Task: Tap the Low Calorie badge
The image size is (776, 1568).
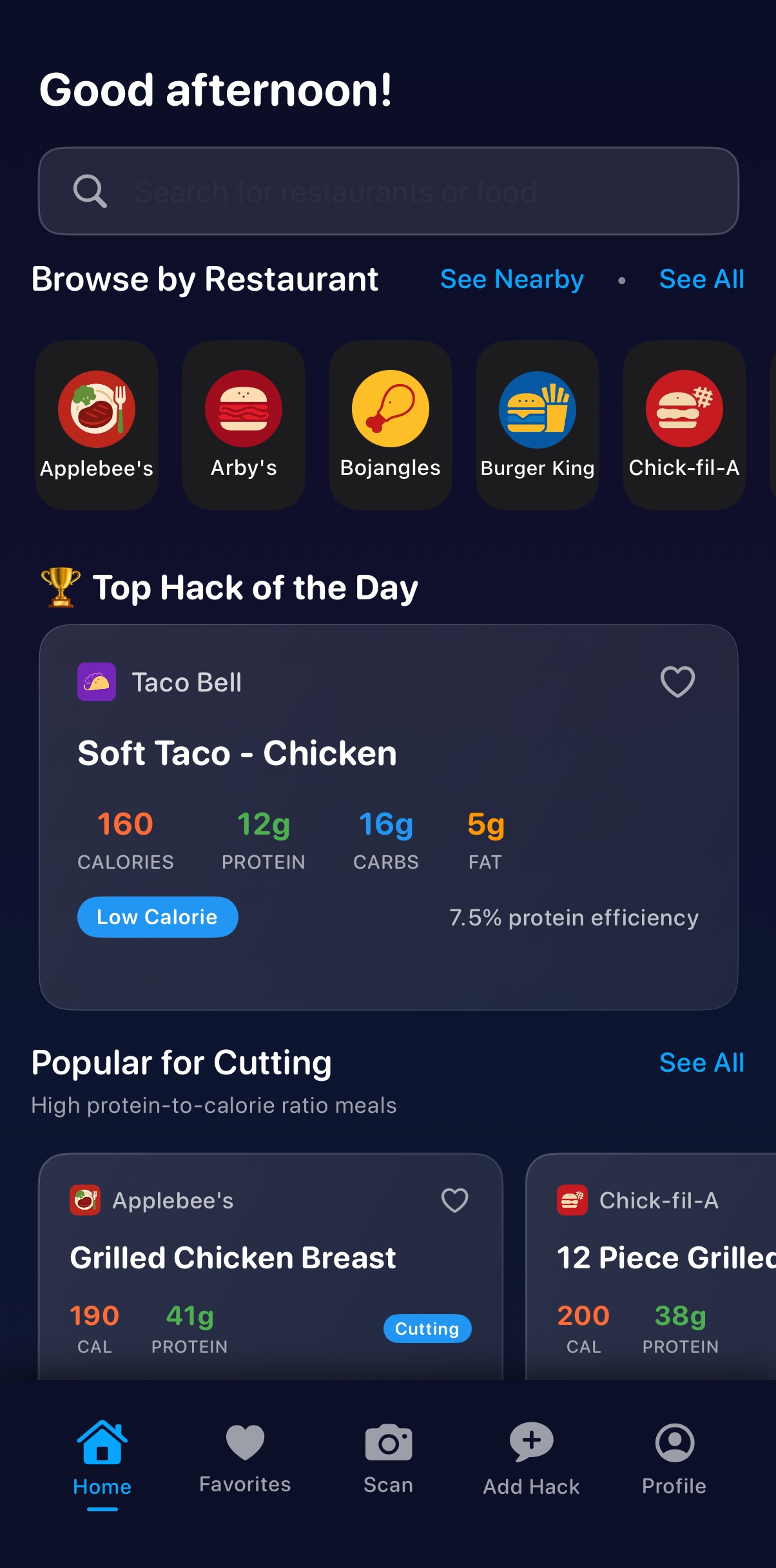Action: click(158, 916)
